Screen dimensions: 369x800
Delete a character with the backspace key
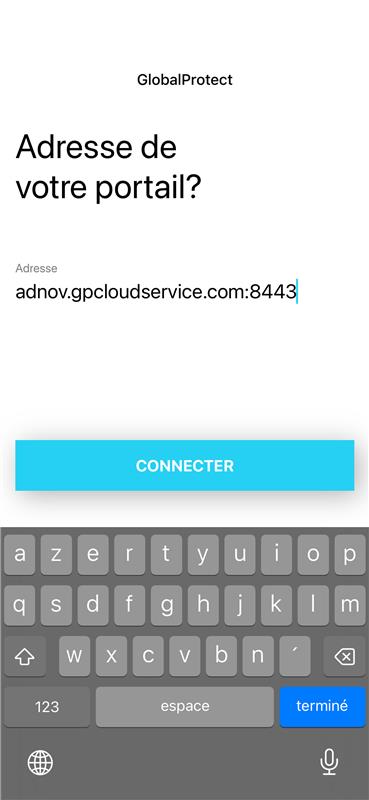[345, 657]
